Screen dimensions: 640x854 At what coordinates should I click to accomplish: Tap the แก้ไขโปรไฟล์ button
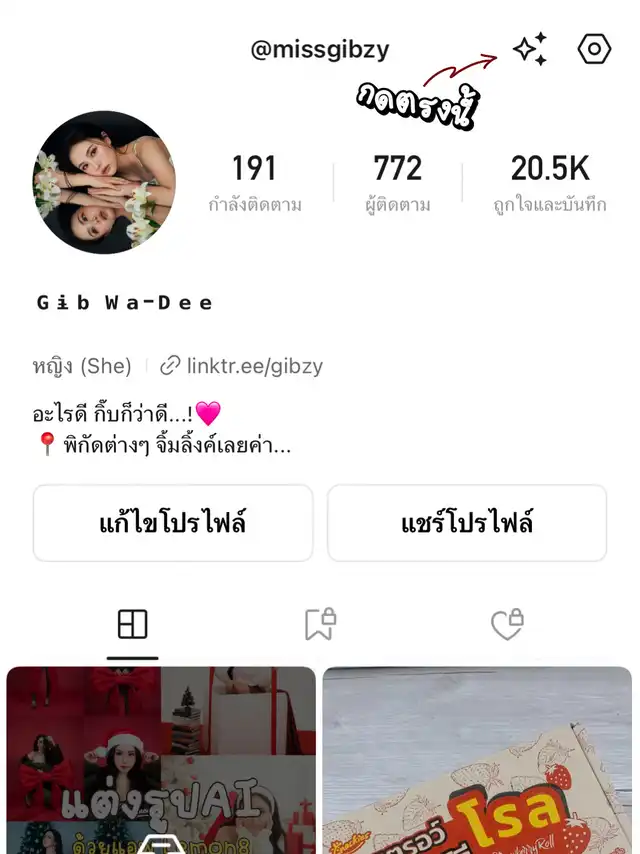[x=173, y=523]
